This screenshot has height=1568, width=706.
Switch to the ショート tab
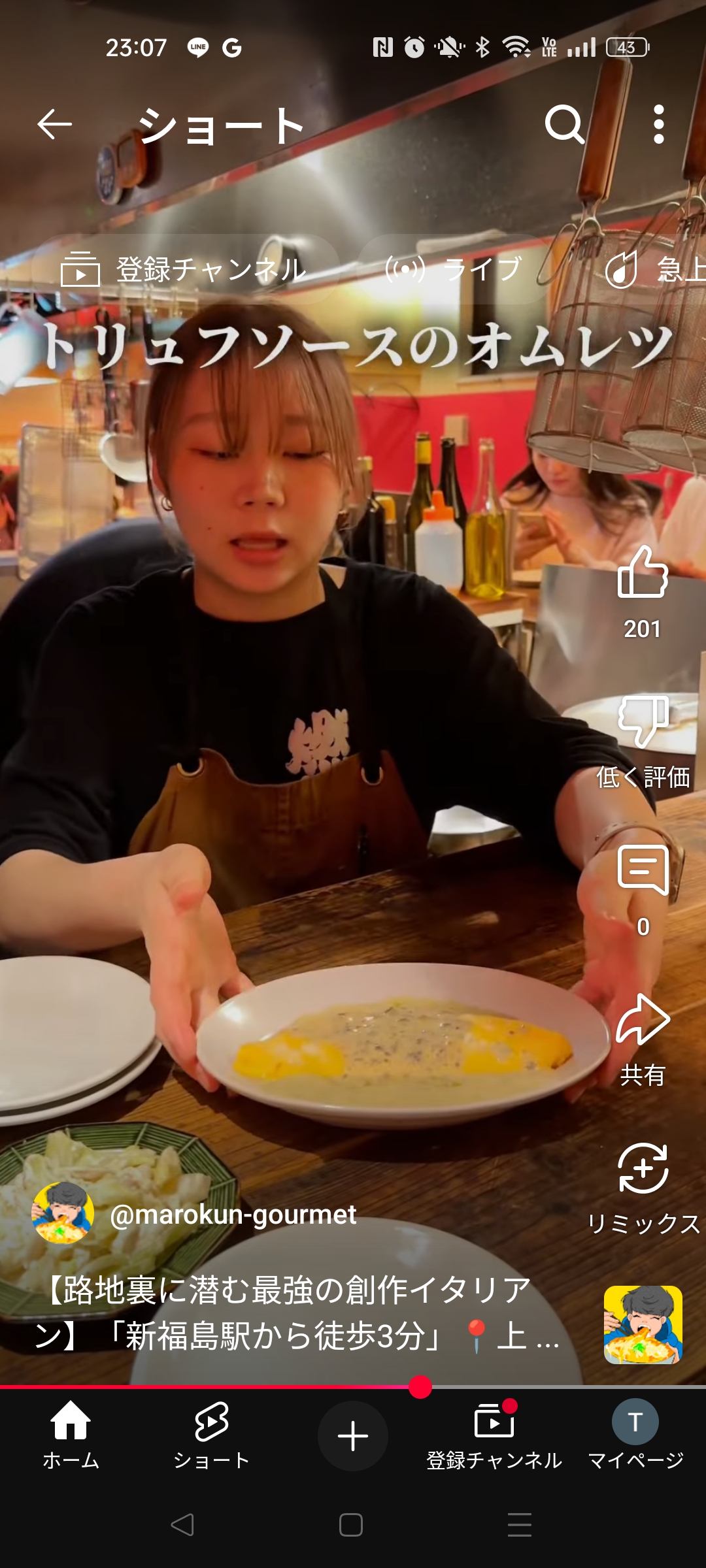(212, 1435)
